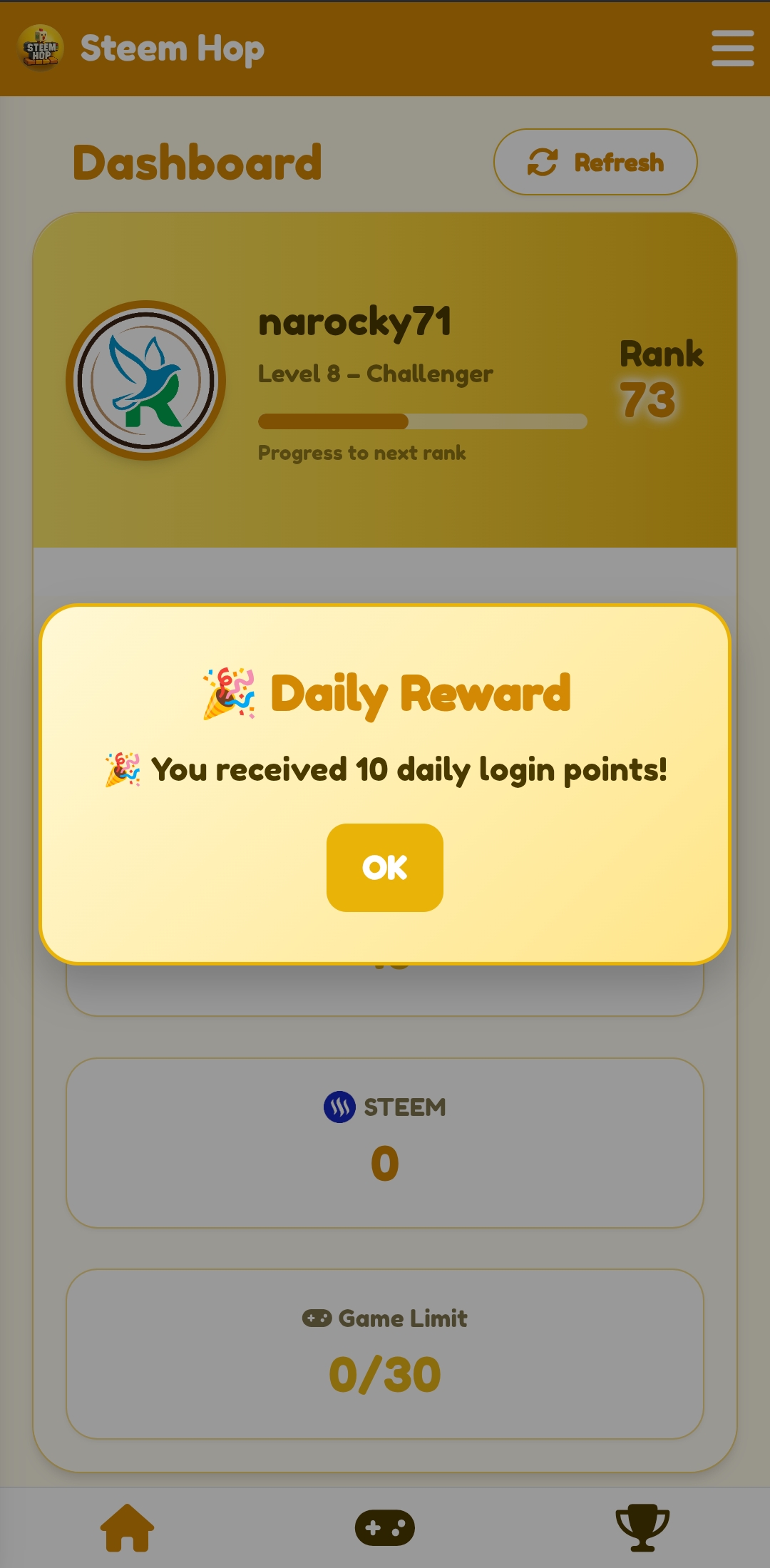Go to the home tab
The height and width of the screenshot is (1568, 770).
(x=128, y=1527)
